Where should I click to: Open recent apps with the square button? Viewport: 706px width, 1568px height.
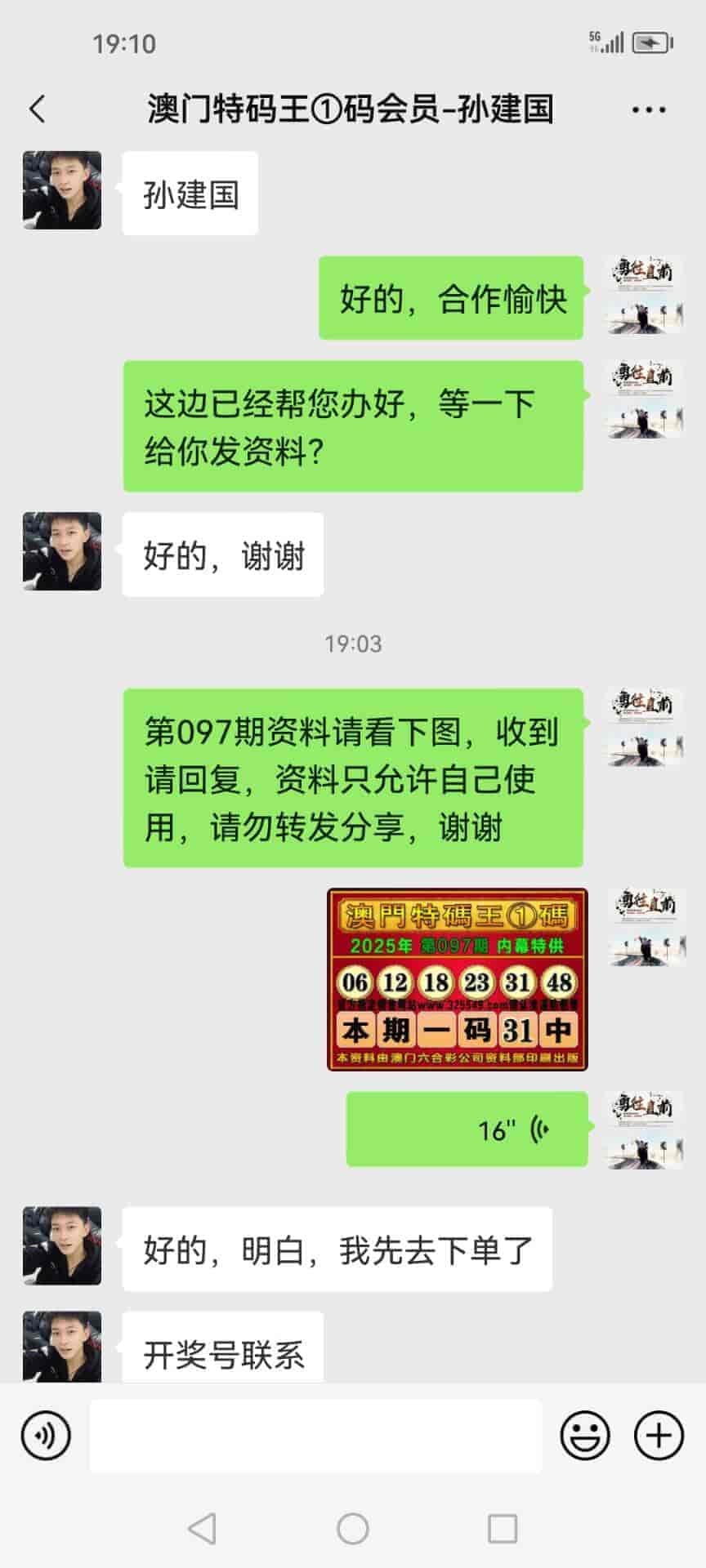(502, 1528)
